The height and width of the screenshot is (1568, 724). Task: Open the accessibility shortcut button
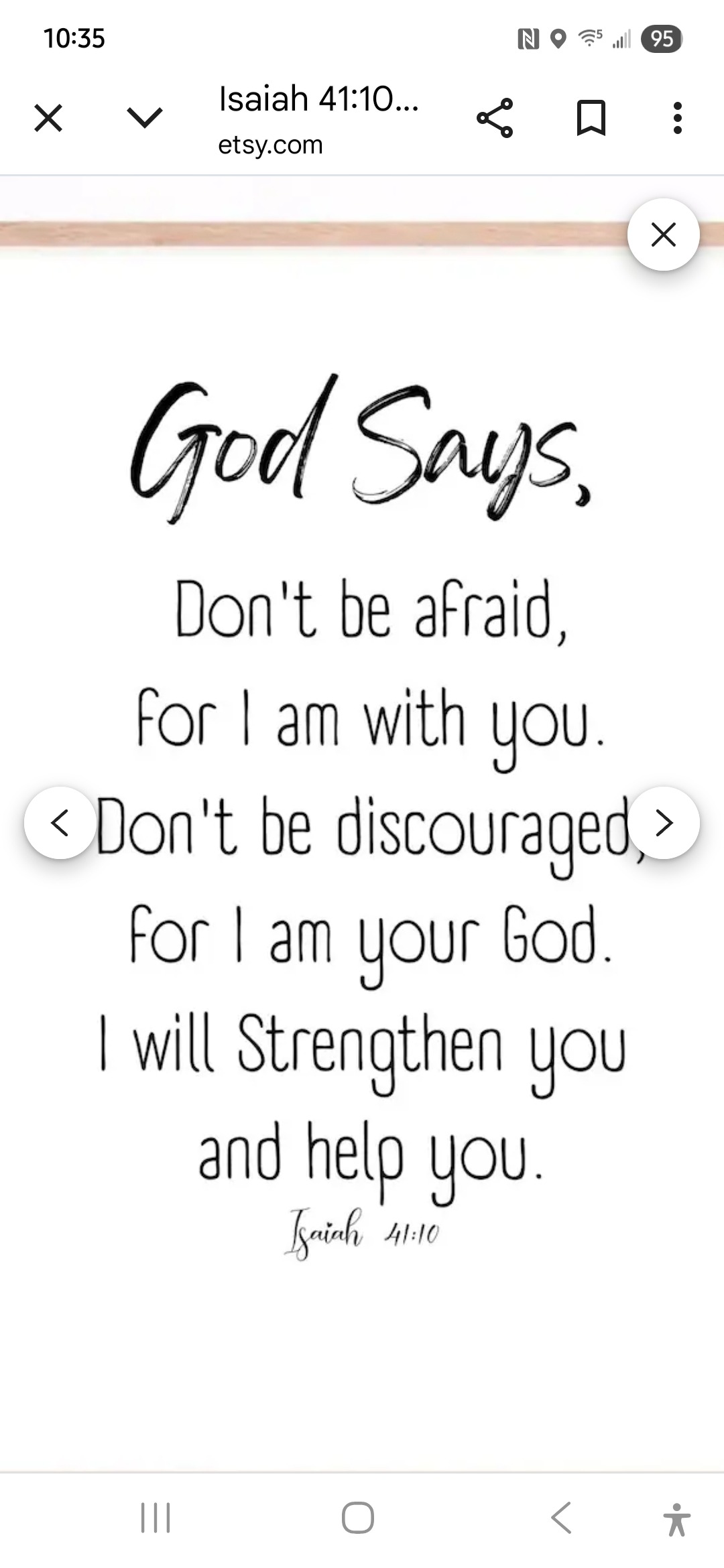[676, 1518]
